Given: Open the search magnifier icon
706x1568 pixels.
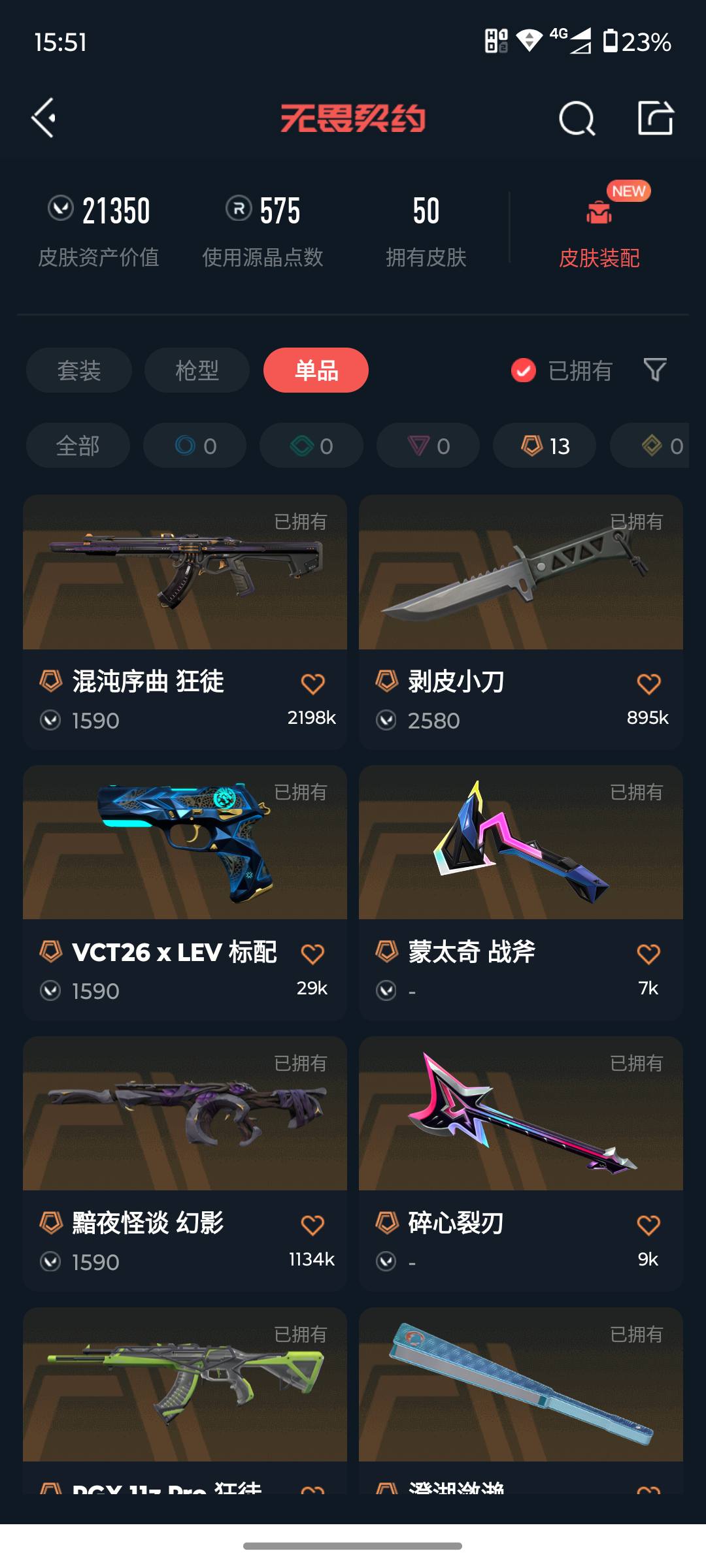Looking at the screenshot, I should 575,119.
